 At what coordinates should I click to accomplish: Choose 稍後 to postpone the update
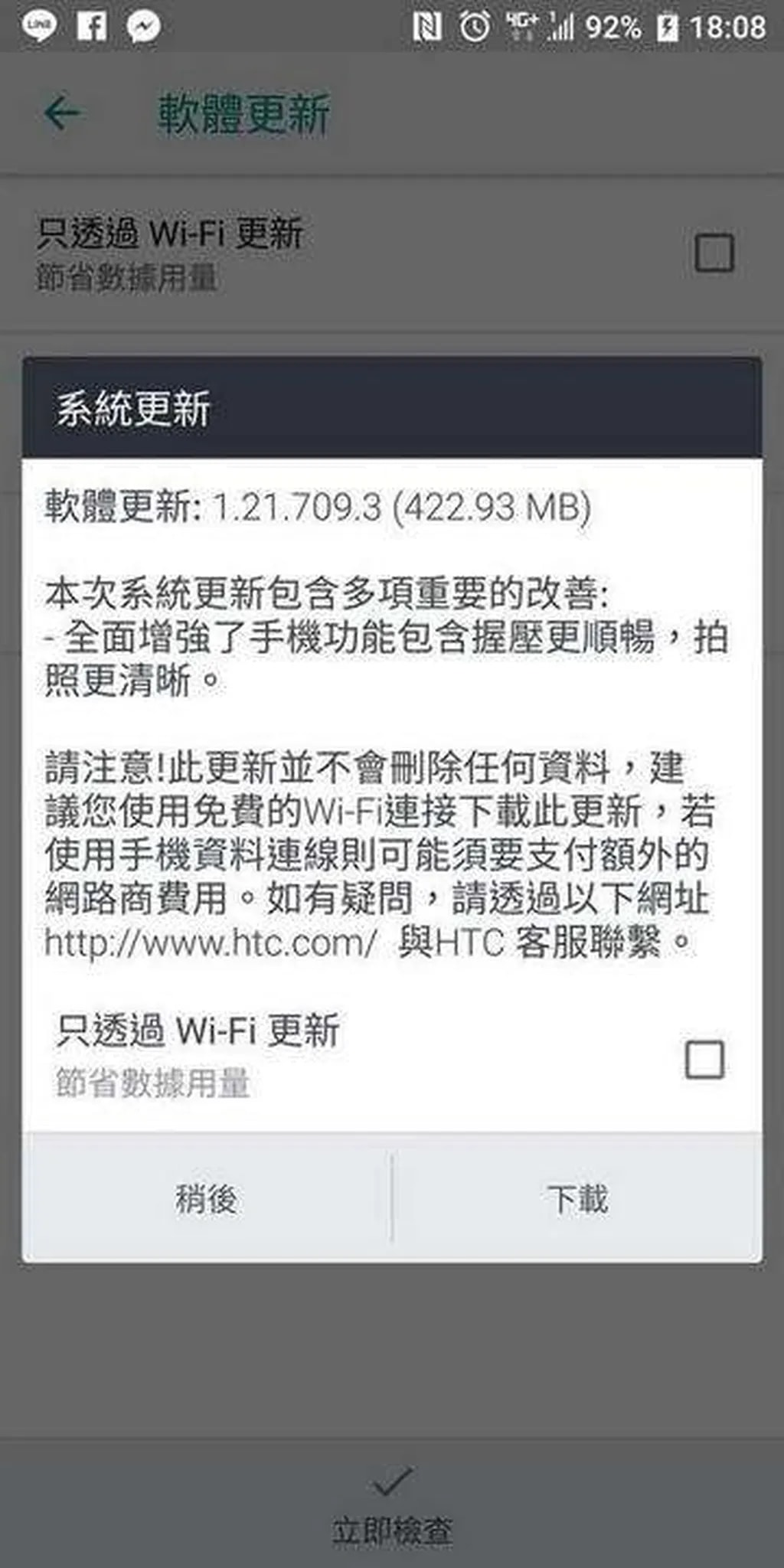click(207, 1199)
